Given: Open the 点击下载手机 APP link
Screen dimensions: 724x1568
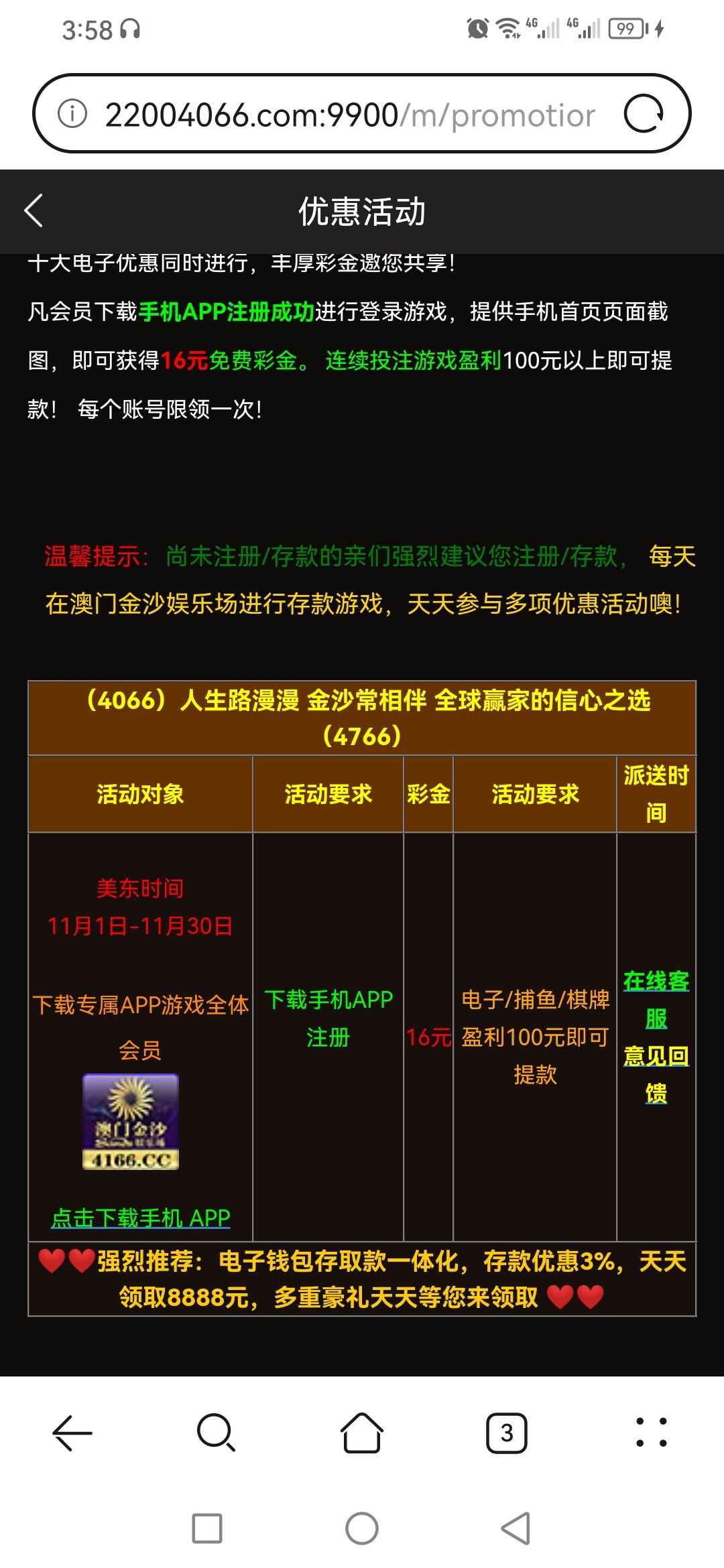Looking at the screenshot, I should 141,1218.
